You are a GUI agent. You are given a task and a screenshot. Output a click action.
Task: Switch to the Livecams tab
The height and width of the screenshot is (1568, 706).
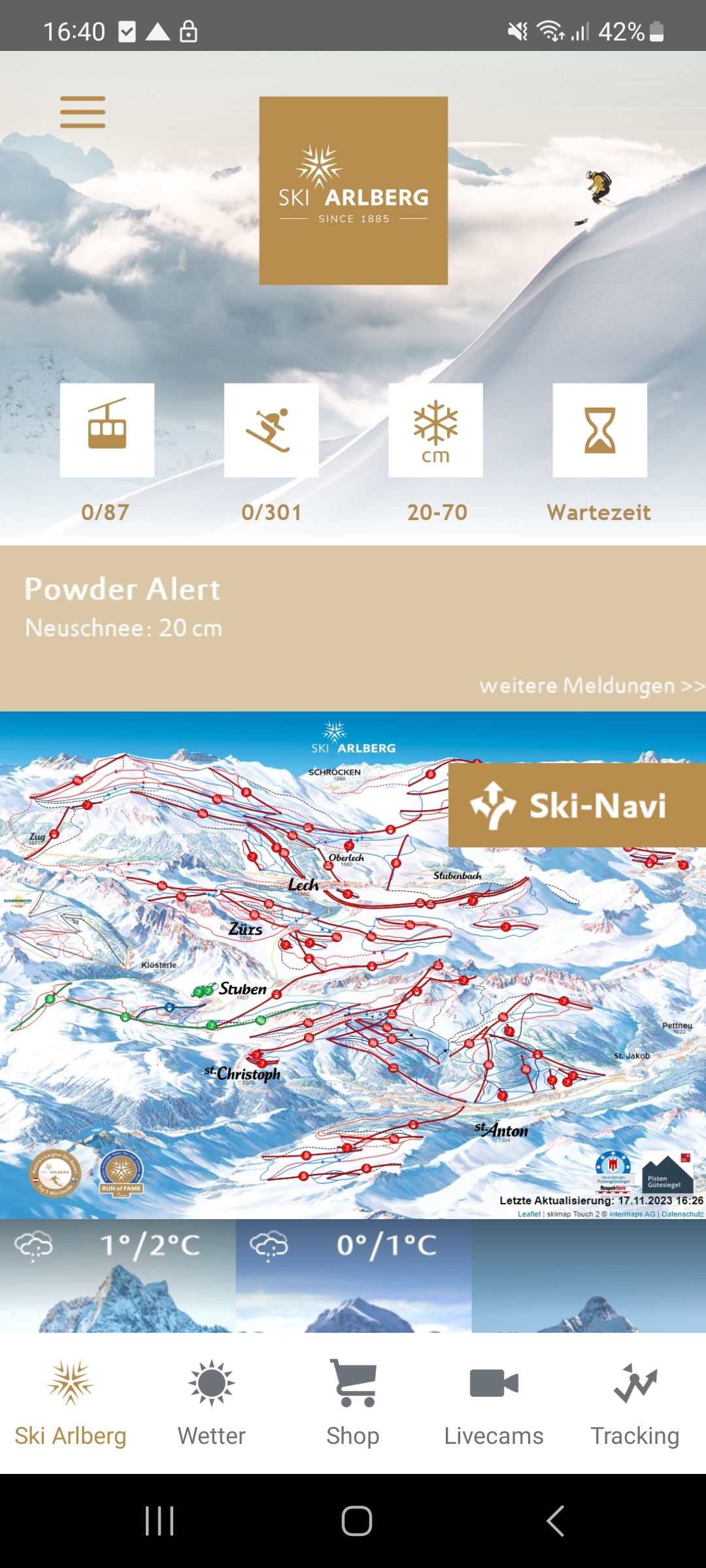[494, 1403]
